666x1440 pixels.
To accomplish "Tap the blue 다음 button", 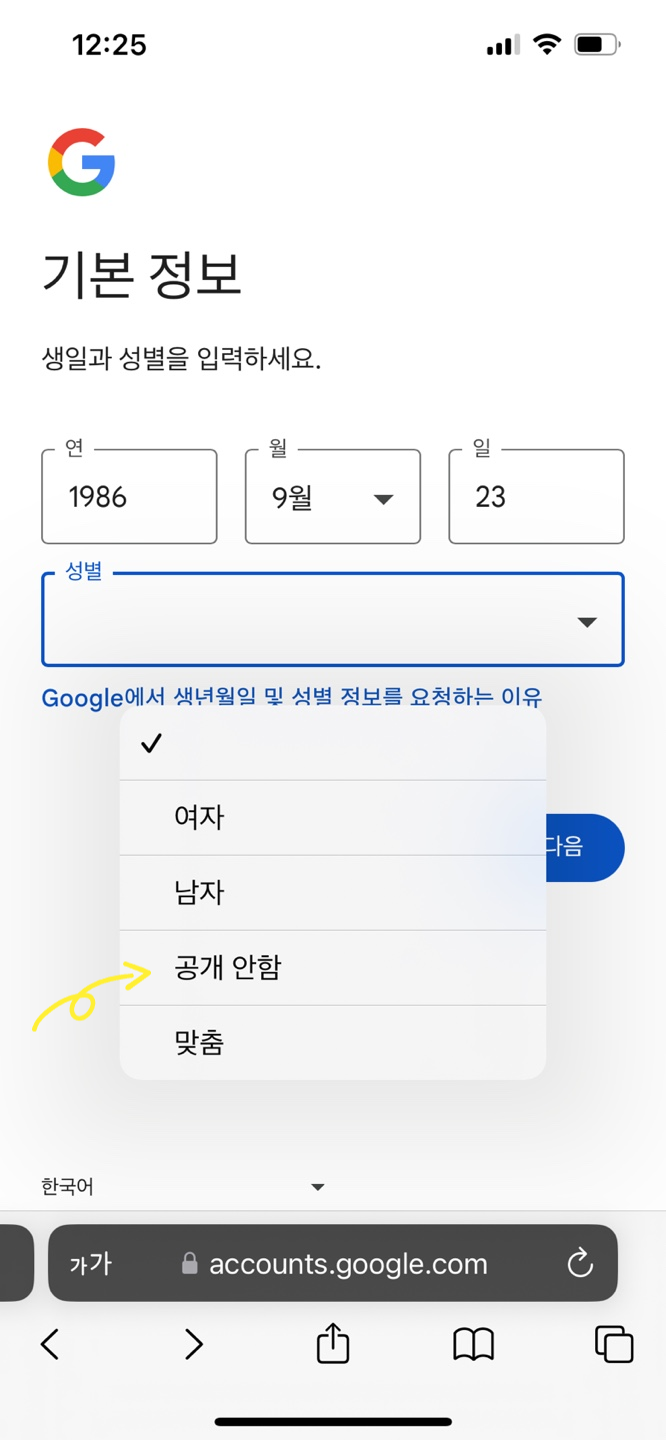I will point(585,847).
